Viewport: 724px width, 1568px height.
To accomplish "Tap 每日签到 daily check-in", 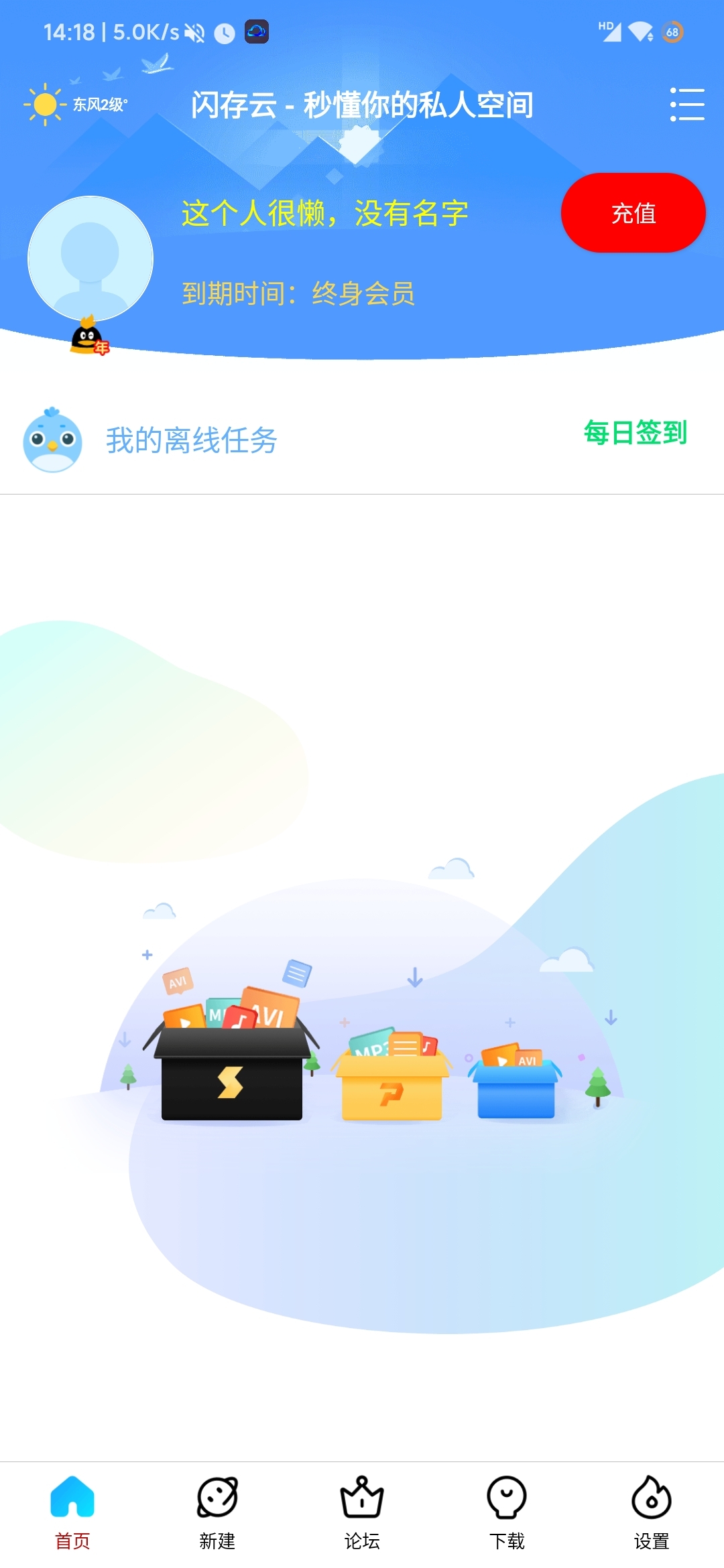I will tap(635, 433).
